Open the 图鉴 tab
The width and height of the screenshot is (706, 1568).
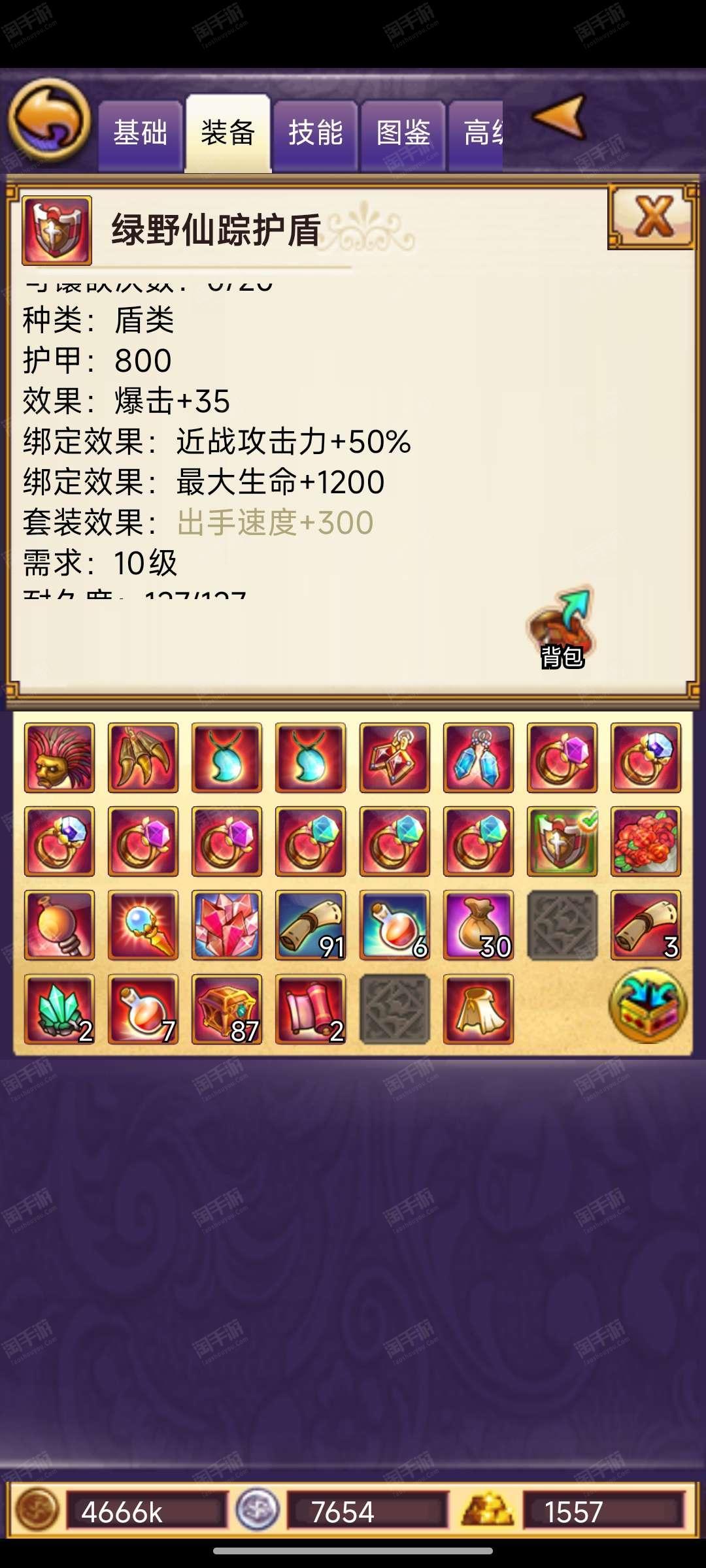click(x=403, y=135)
